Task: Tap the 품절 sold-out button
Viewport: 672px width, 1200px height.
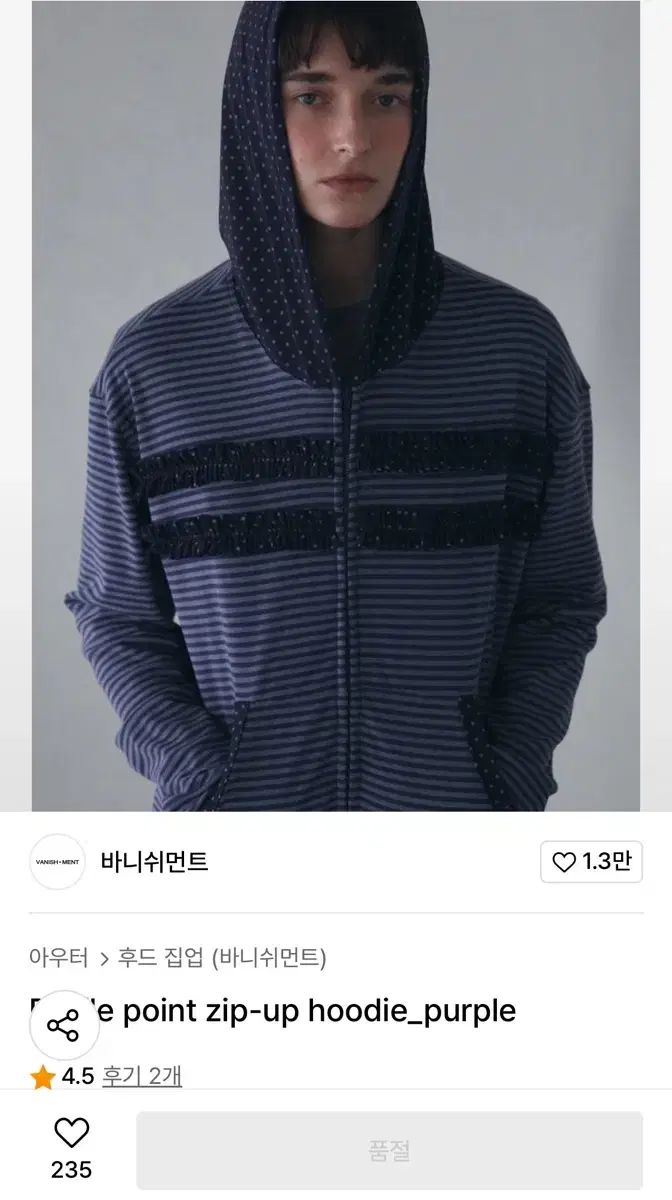Action: (x=389, y=1150)
